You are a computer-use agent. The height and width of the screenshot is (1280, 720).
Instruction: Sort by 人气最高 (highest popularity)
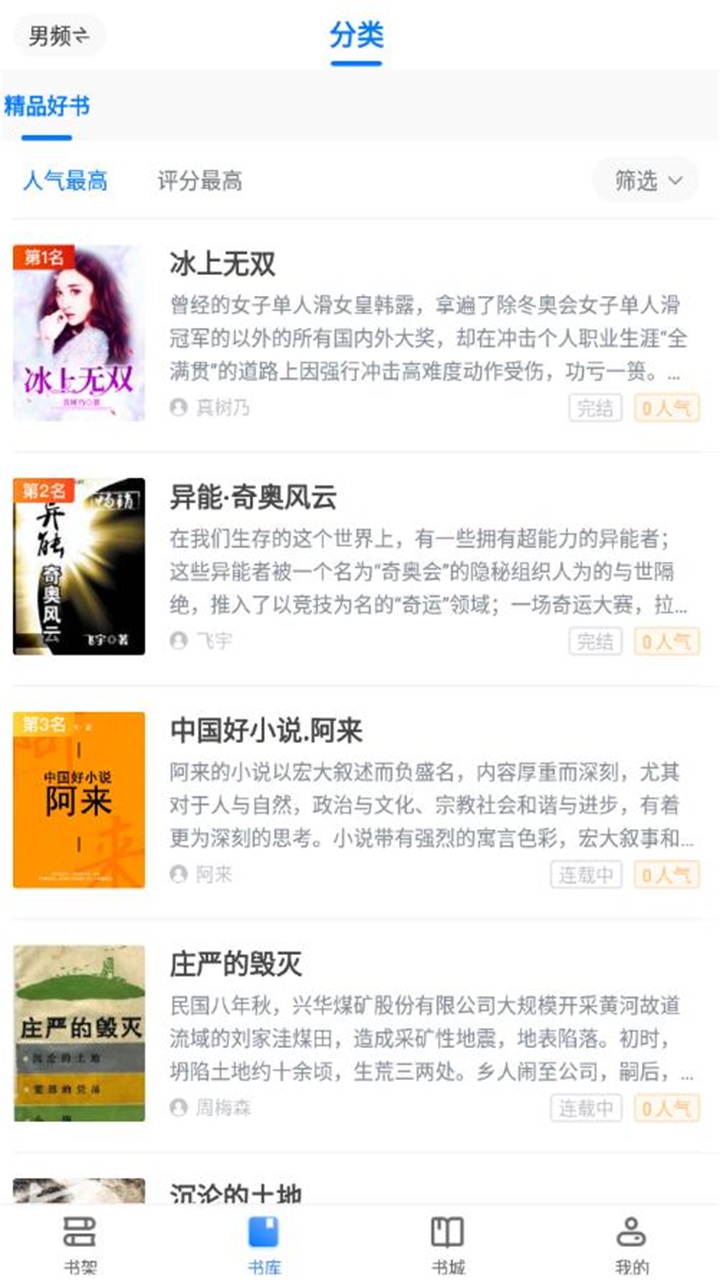[66, 181]
